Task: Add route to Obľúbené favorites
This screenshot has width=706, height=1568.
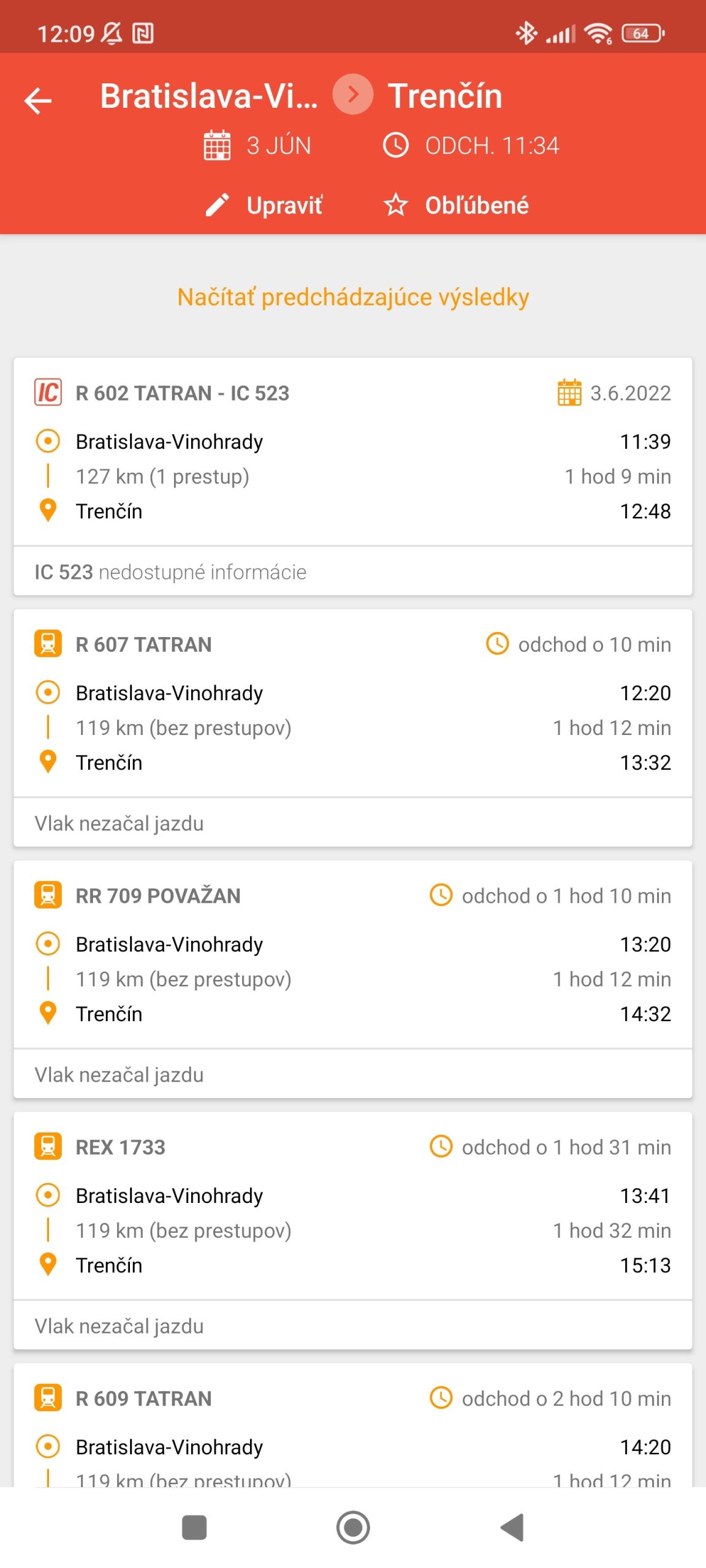Action: (x=457, y=205)
